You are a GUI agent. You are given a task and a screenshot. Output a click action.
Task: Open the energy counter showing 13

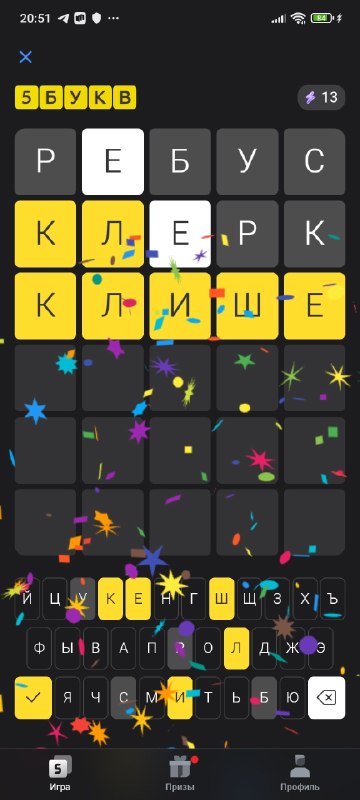(321, 97)
